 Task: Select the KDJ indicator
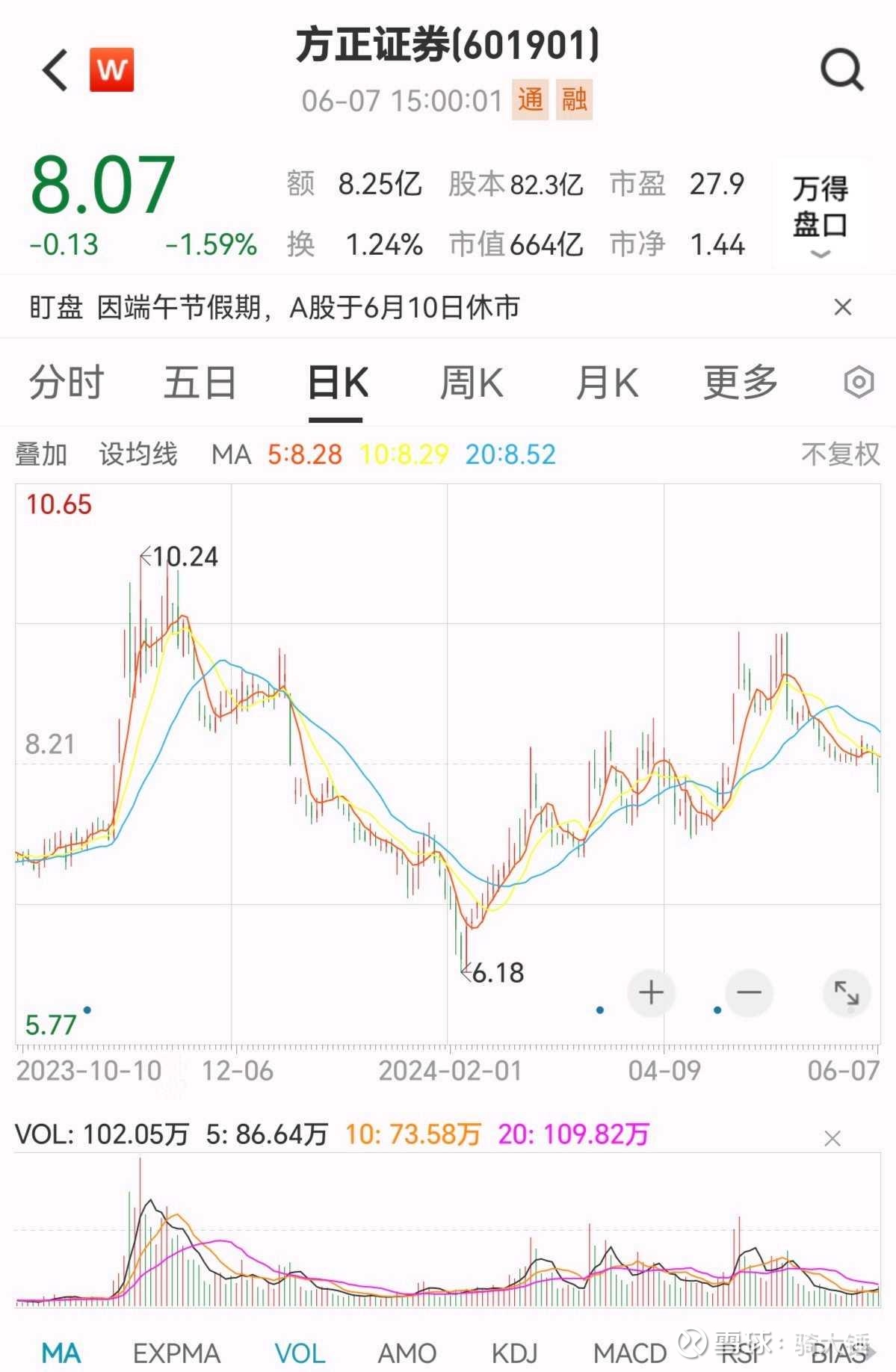click(516, 1353)
